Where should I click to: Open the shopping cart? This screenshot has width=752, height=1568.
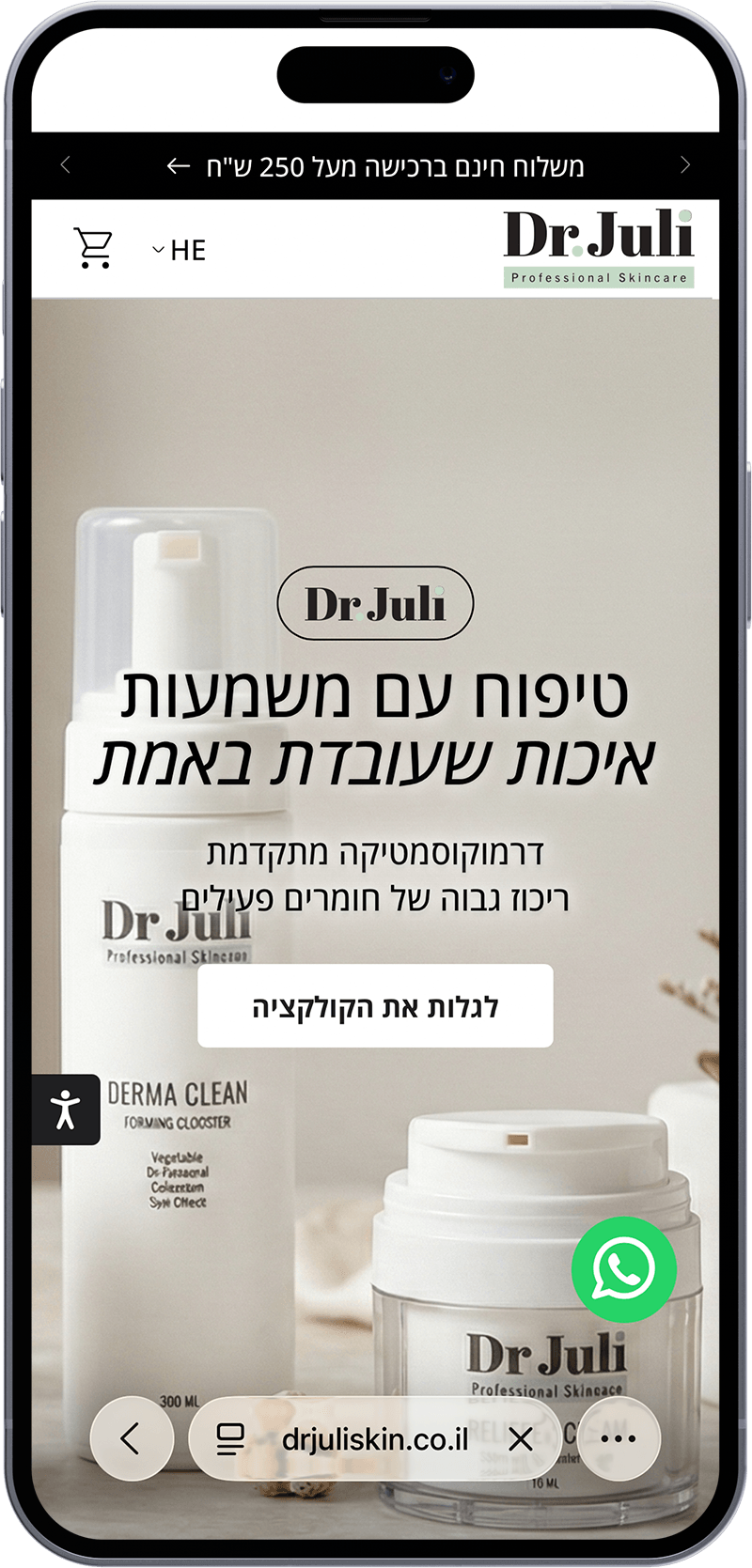click(93, 249)
